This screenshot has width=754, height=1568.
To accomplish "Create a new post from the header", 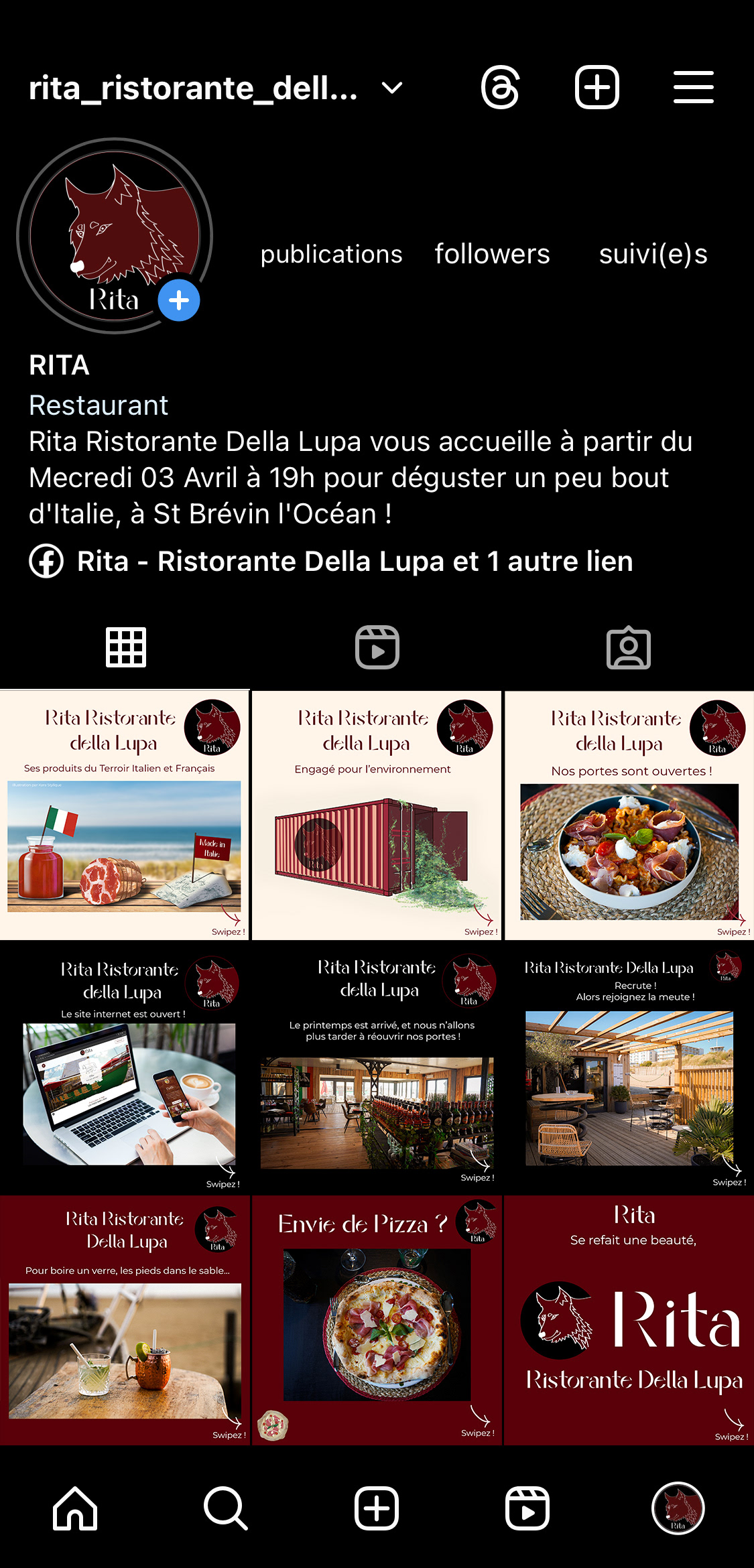I will point(596,87).
